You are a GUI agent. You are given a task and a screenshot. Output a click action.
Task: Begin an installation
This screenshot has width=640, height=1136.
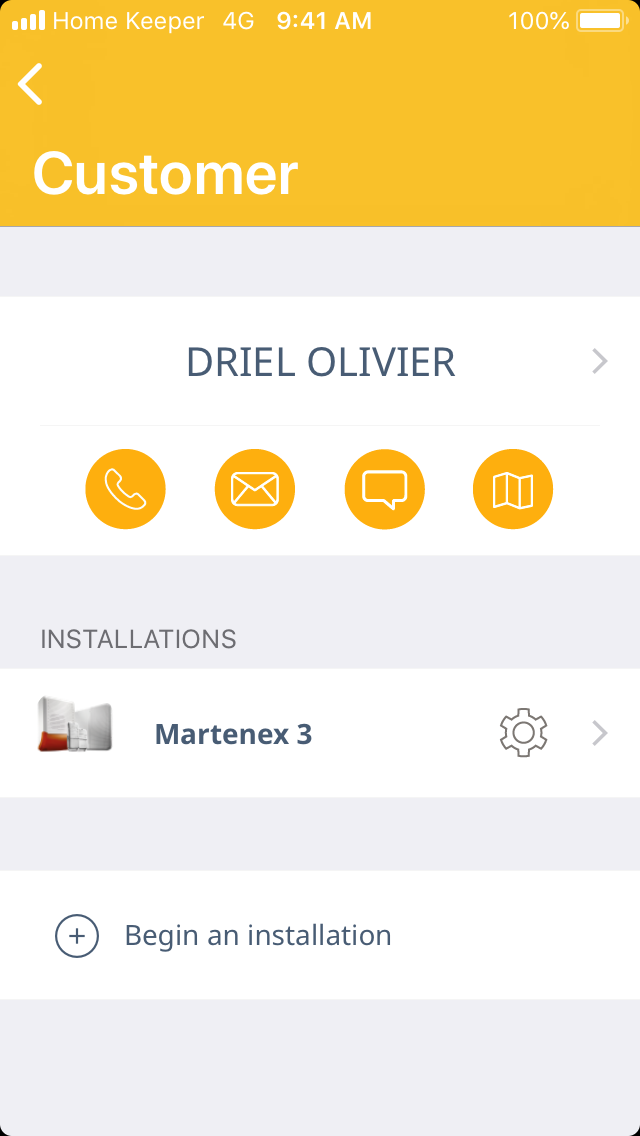(257, 936)
